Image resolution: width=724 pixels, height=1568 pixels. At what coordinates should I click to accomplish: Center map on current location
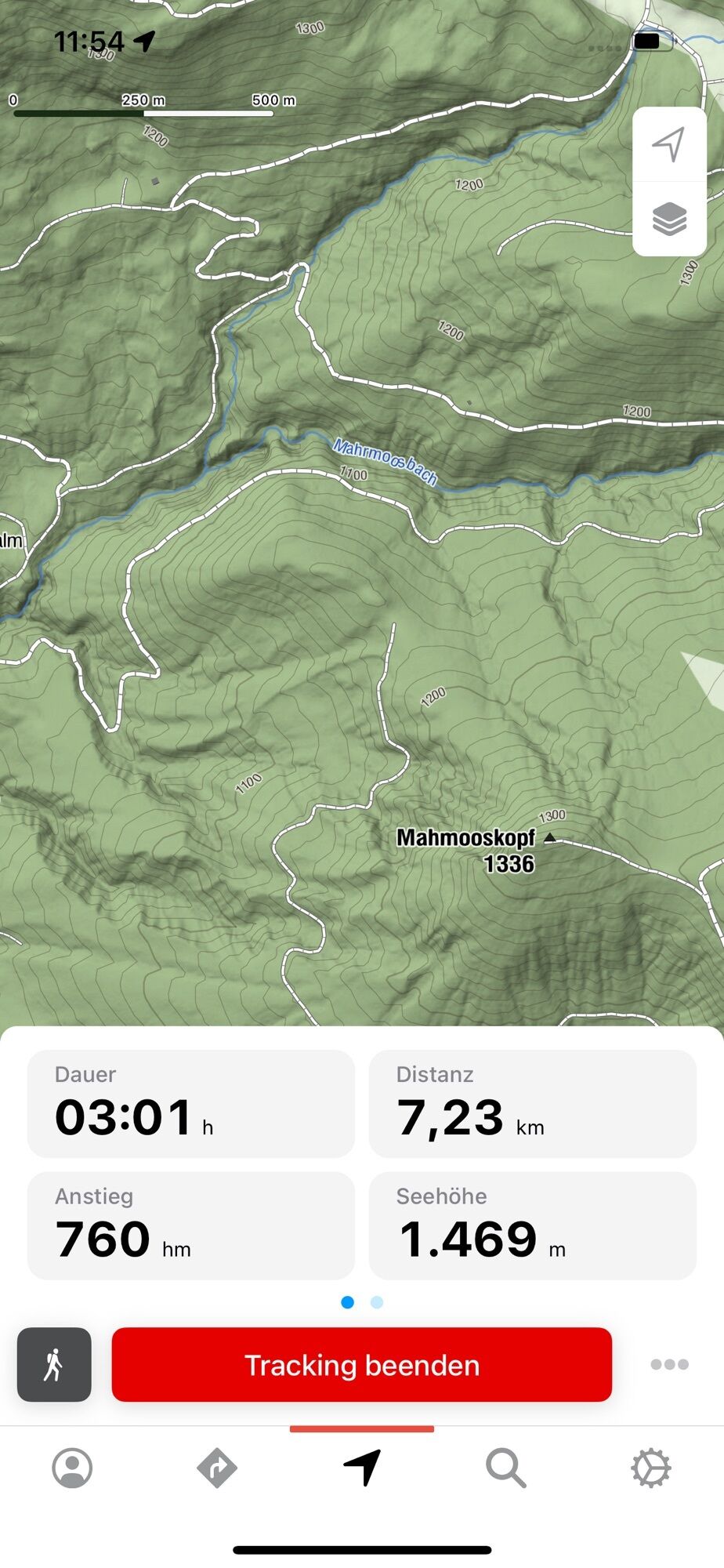tap(669, 144)
